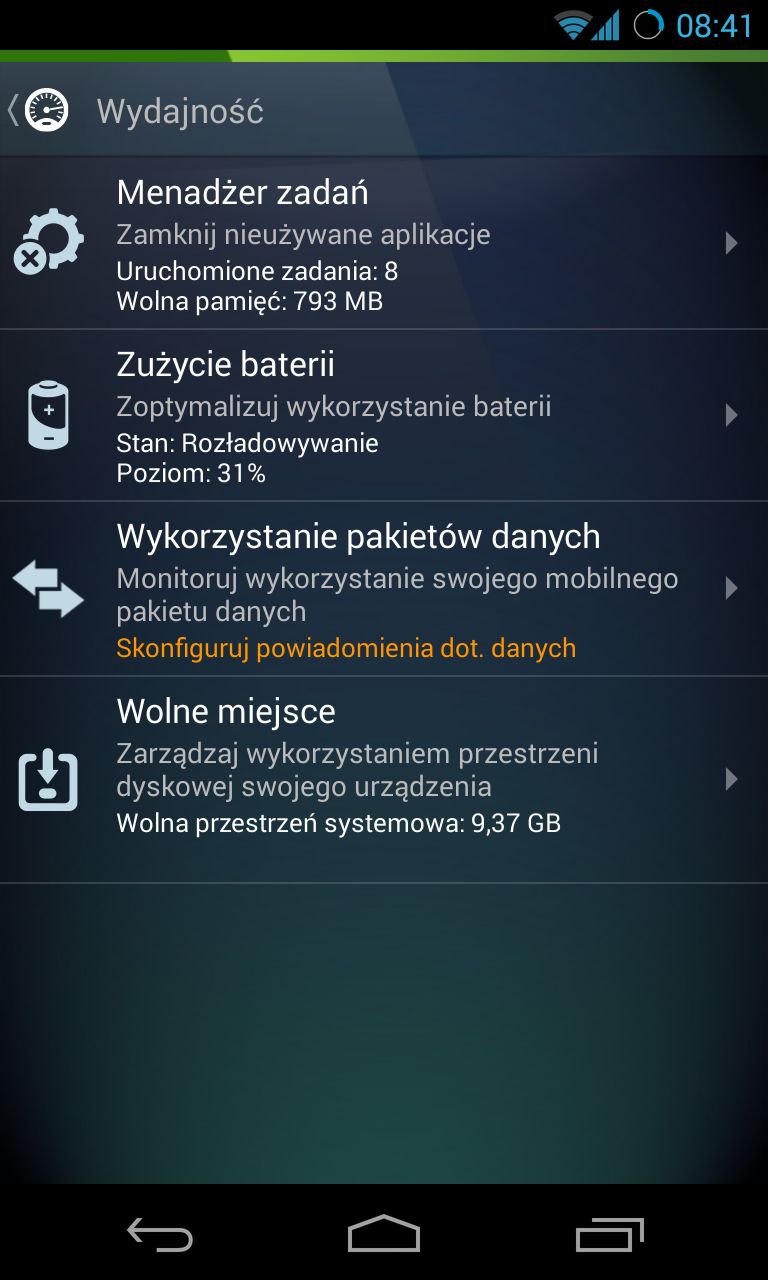The width and height of the screenshot is (768, 1280).
Task: Tap the system back button
Action: point(160,1234)
